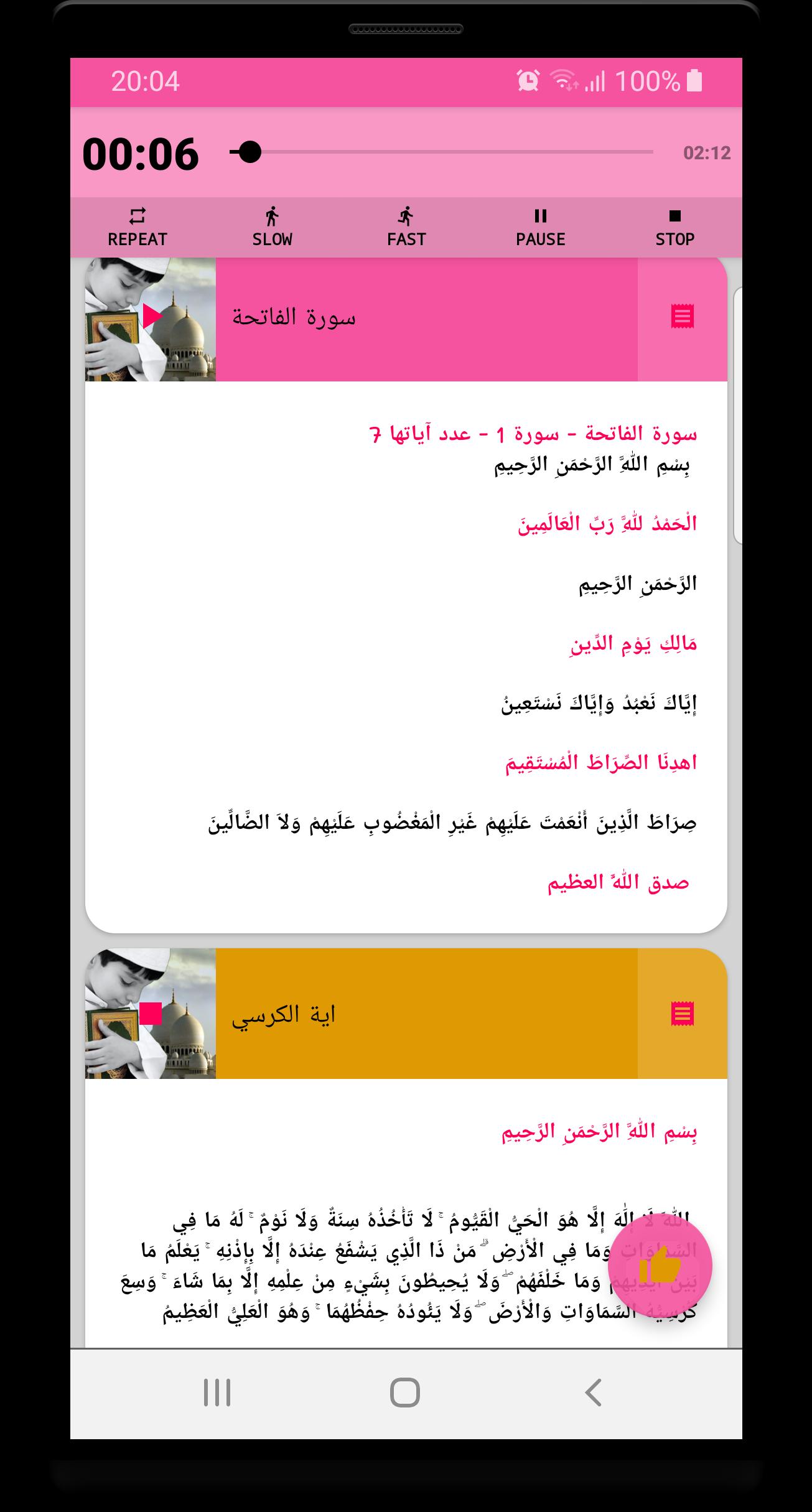Open recent apps from navigation bar
812x1512 pixels.
click(x=217, y=1393)
